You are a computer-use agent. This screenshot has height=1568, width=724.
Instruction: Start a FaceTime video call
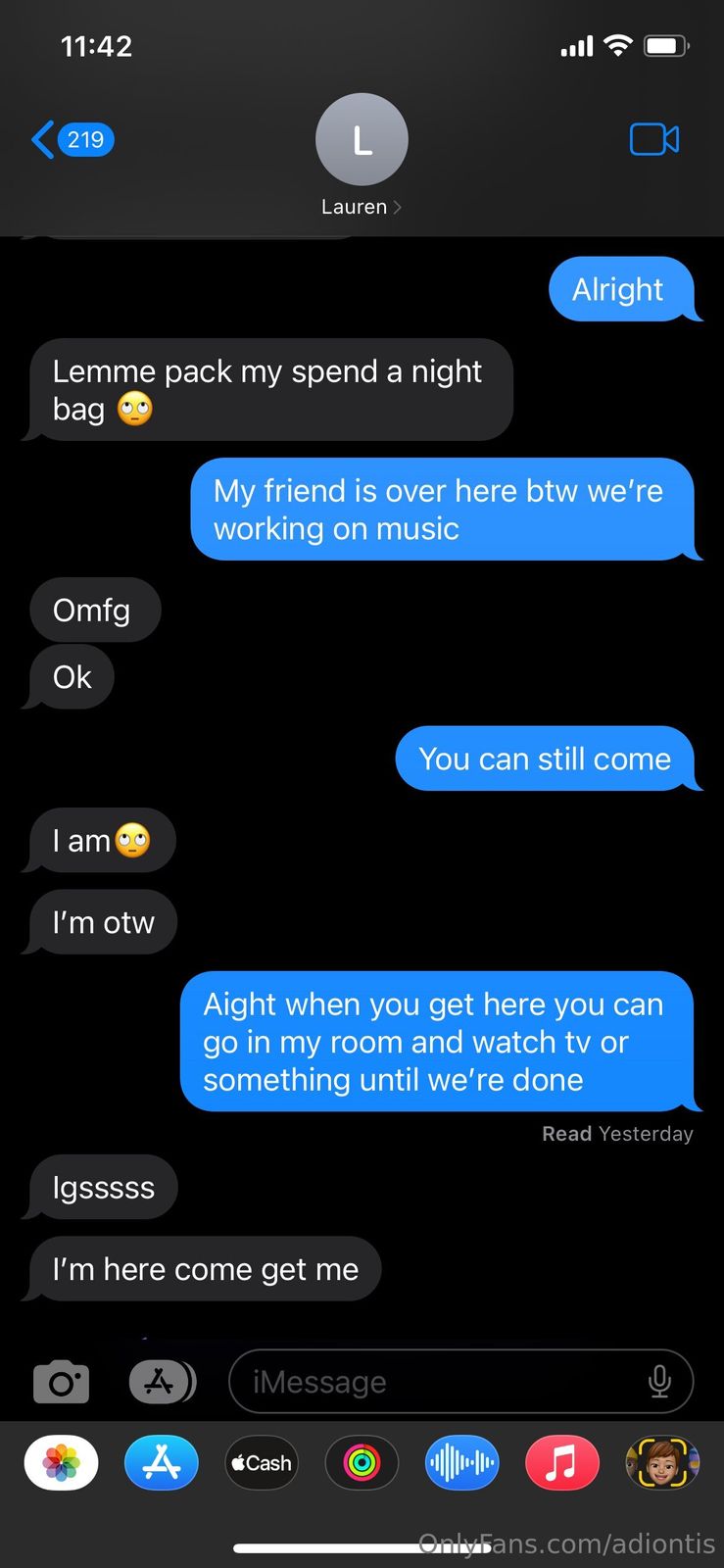coord(653,140)
